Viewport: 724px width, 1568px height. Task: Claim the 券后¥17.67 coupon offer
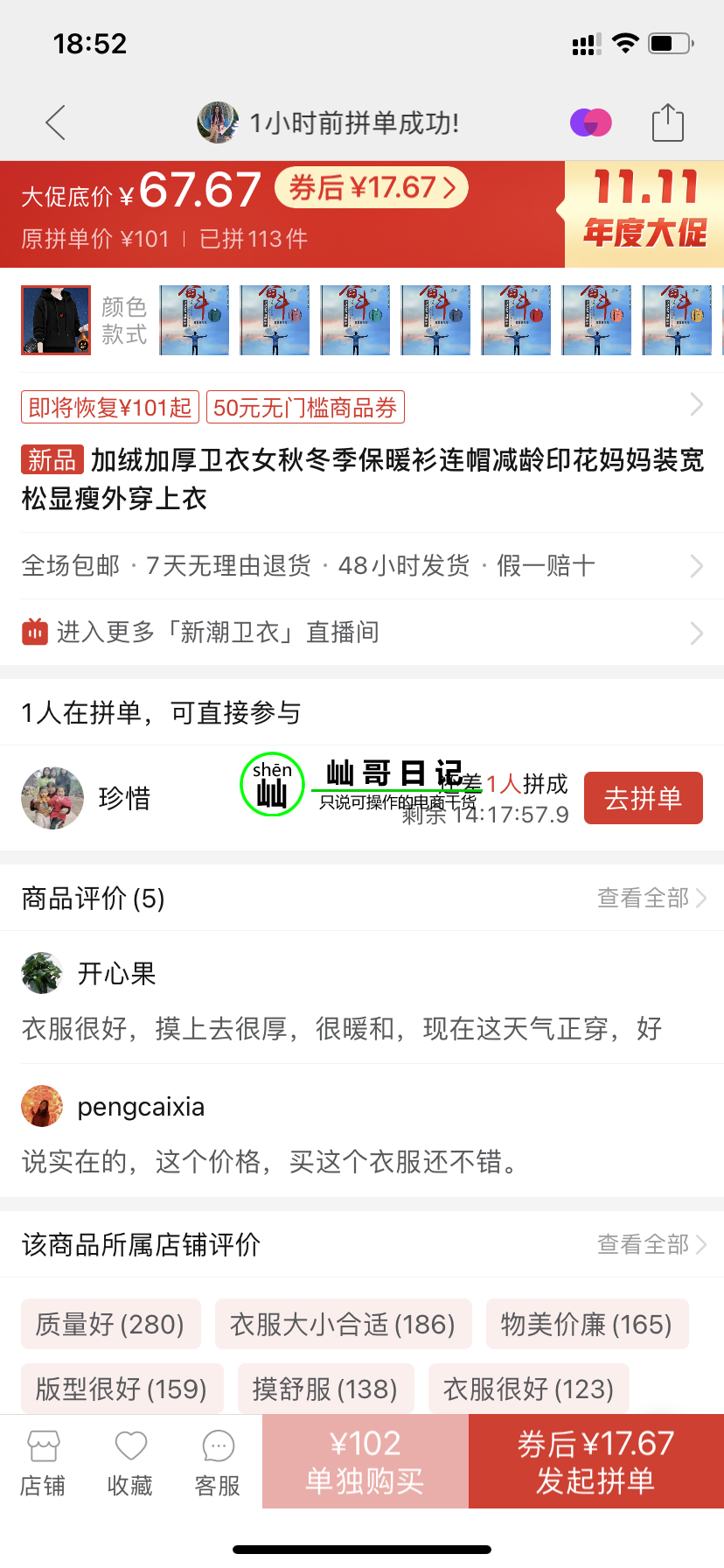click(x=372, y=188)
